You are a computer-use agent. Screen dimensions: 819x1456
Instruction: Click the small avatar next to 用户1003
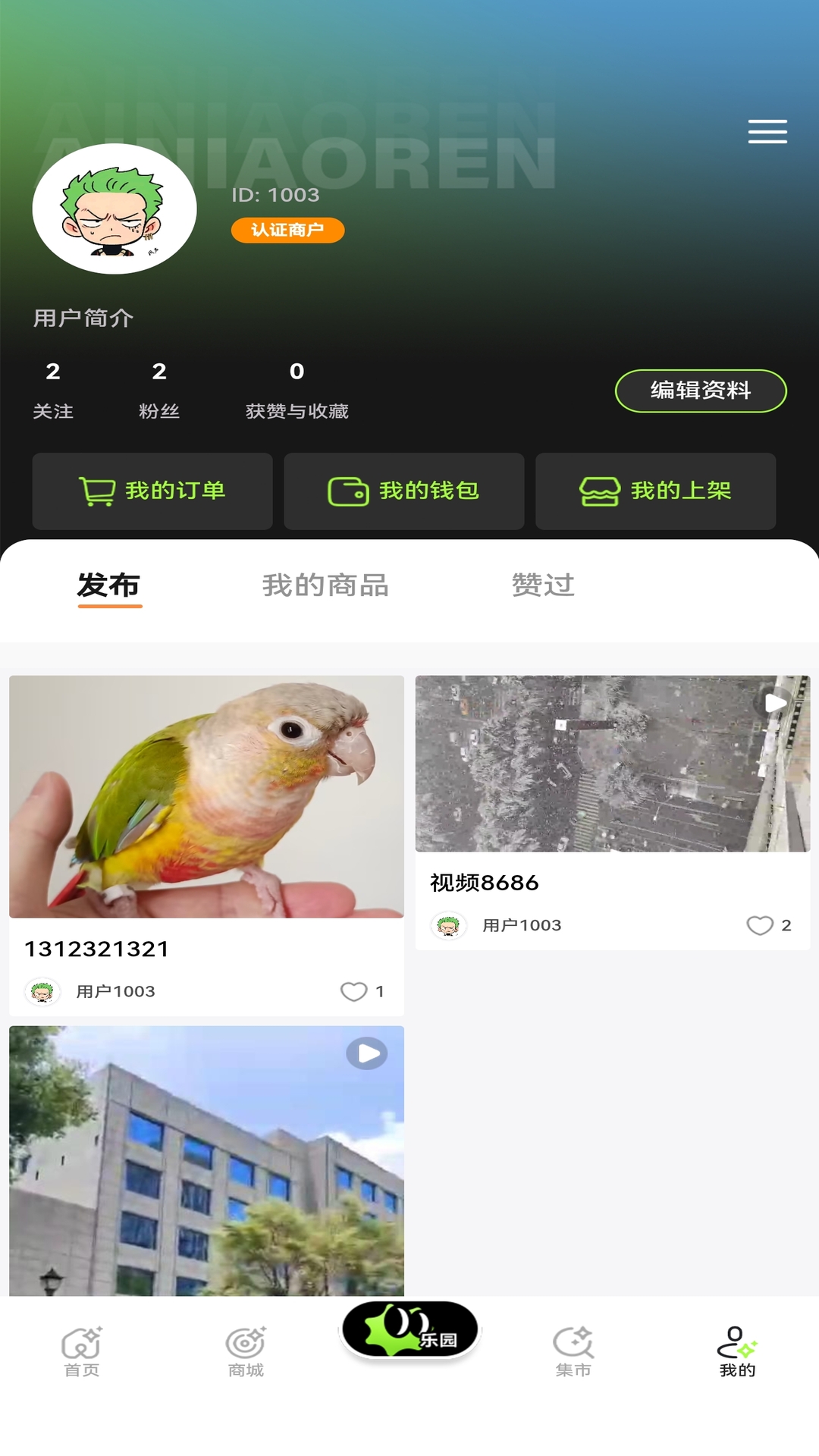click(43, 990)
